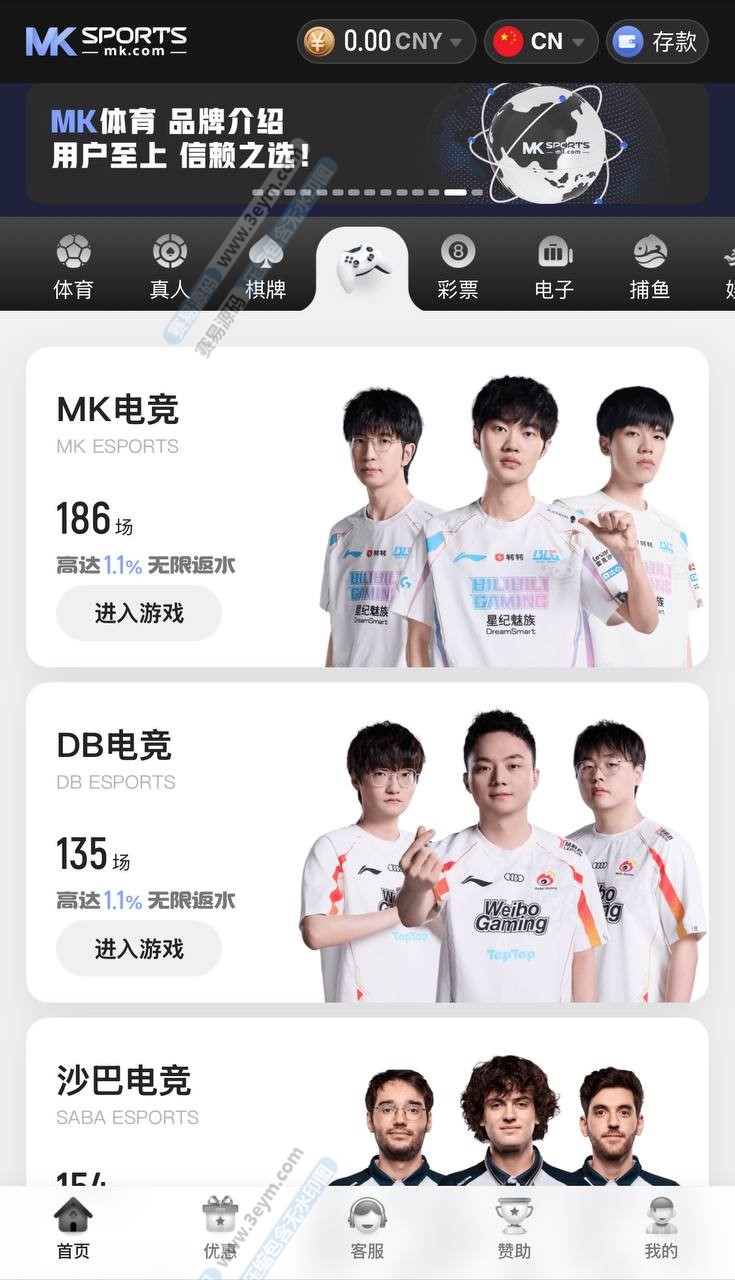Open the CNY balance dropdown
This screenshot has width=735, height=1280.
click(386, 41)
